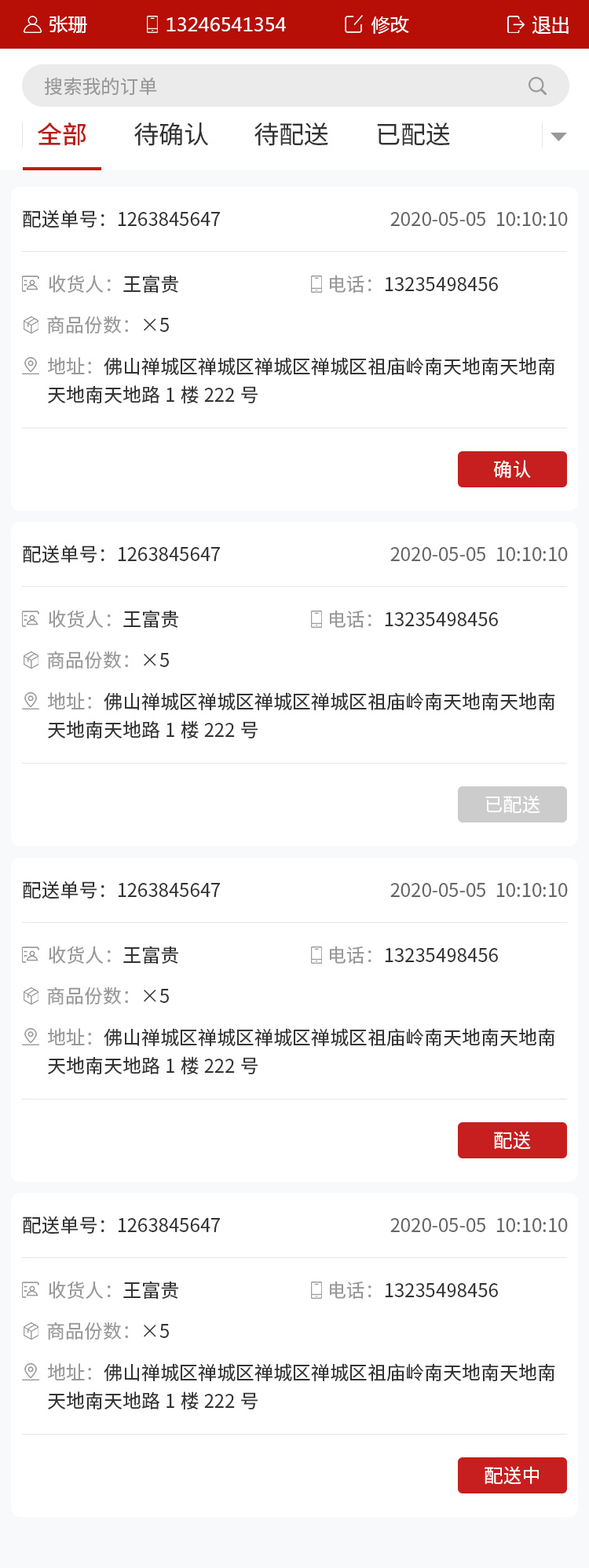Log out with 退出
This screenshot has height=1568, width=589.
pos(539,25)
